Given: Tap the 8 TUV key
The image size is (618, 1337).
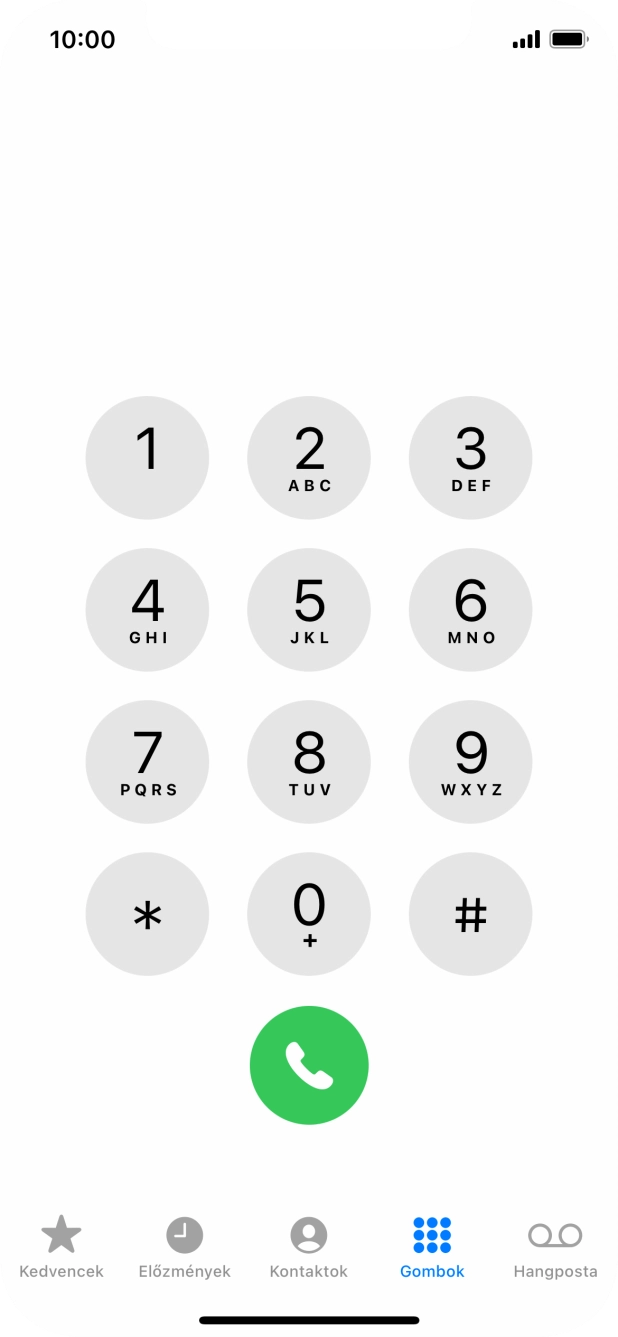Looking at the screenshot, I should coord(309,762).
